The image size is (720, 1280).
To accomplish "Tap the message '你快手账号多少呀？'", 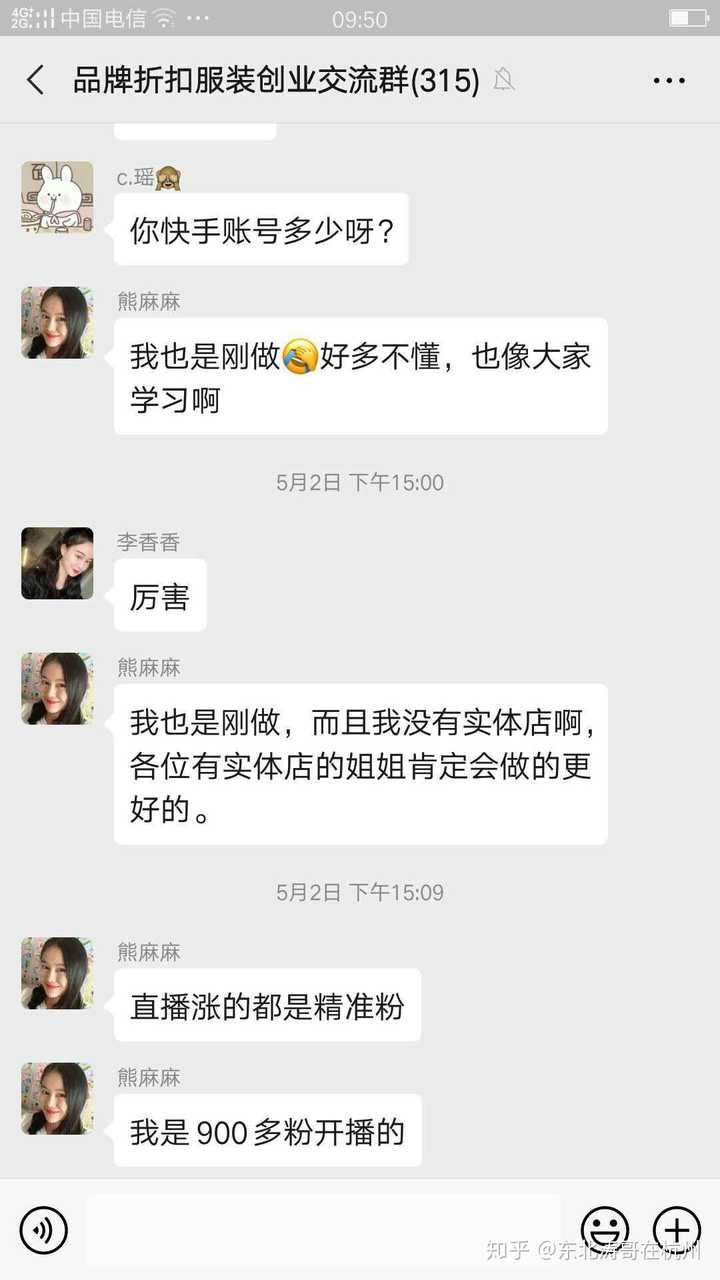I will click(261, 229).
